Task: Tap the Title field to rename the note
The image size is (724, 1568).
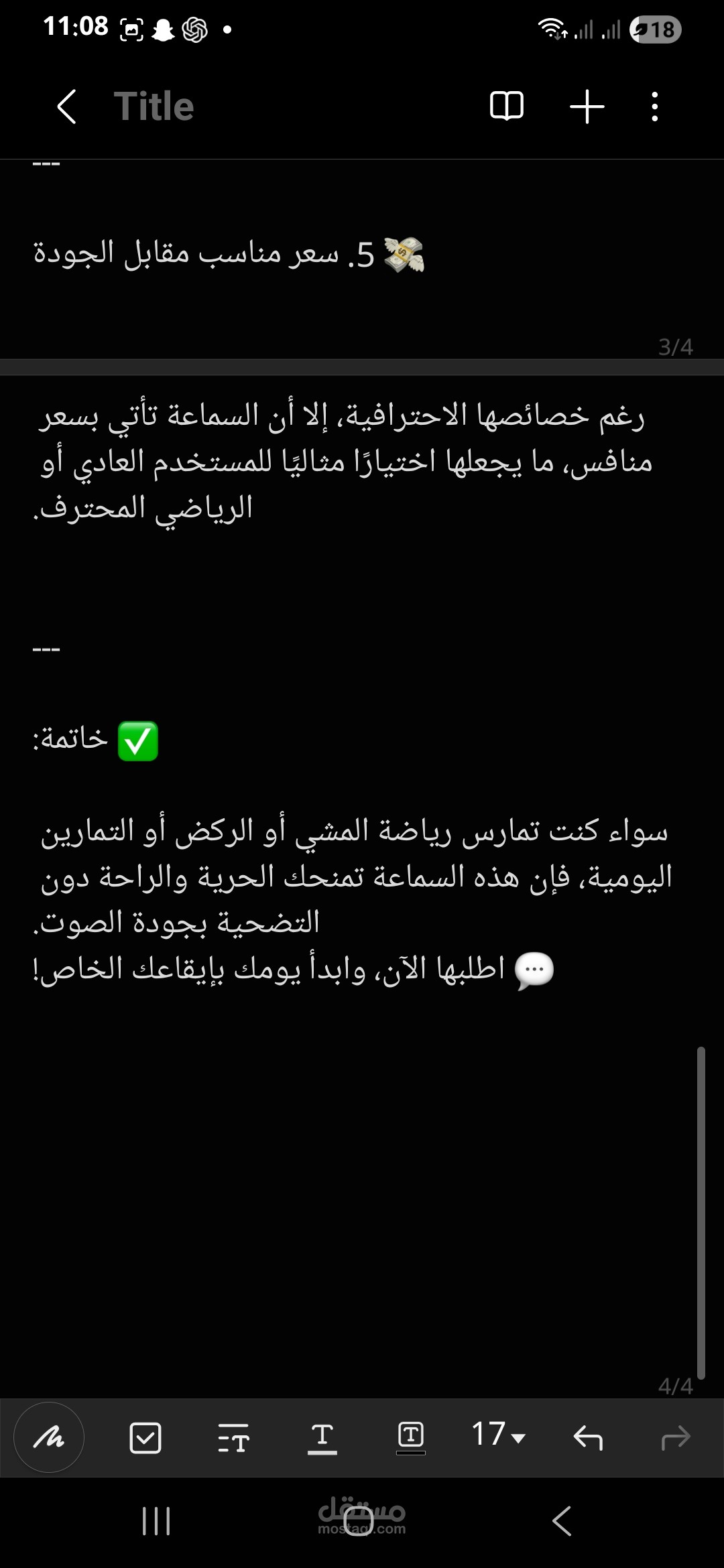Action: click(x=154, y=107)
